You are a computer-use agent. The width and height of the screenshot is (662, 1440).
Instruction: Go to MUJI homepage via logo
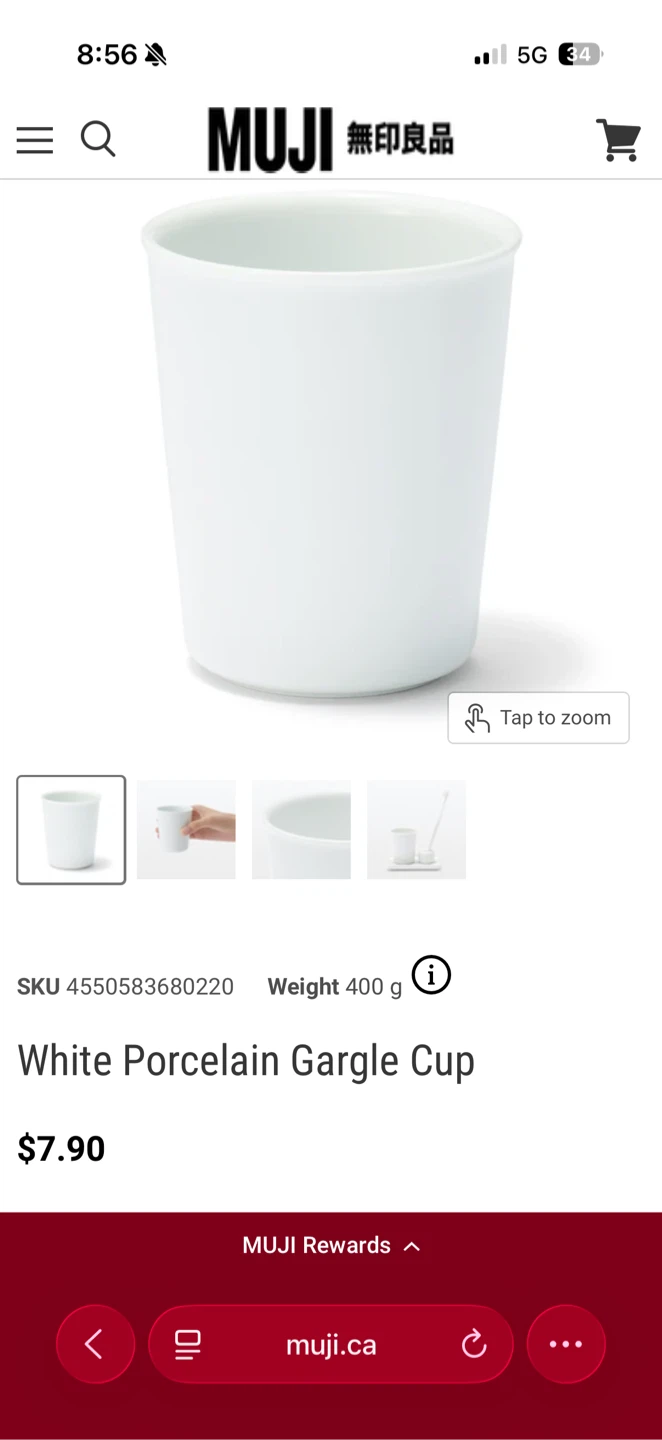pyautogui.click(x=331, y=140)
